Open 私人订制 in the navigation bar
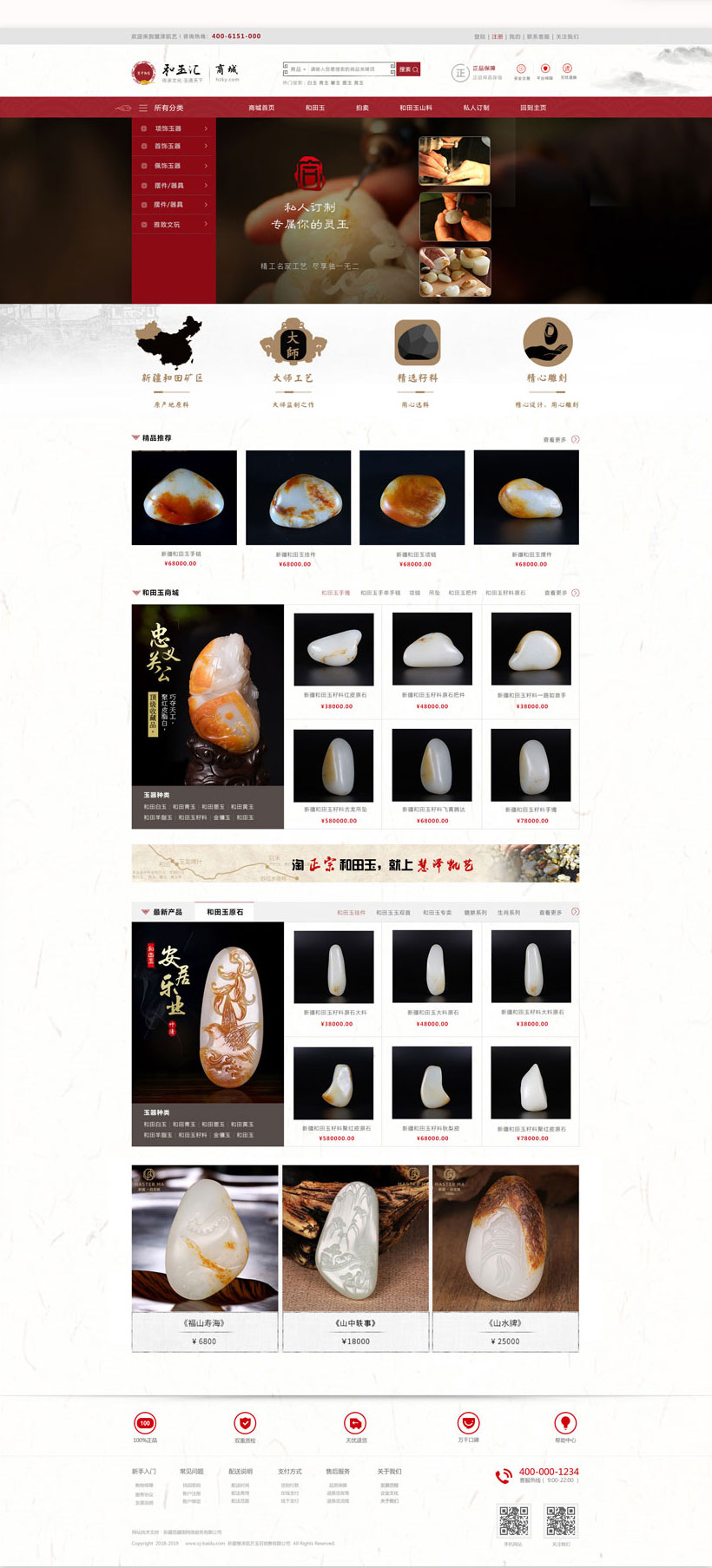This screenshot has width=712, height=1568. click(x=476, y=108)
